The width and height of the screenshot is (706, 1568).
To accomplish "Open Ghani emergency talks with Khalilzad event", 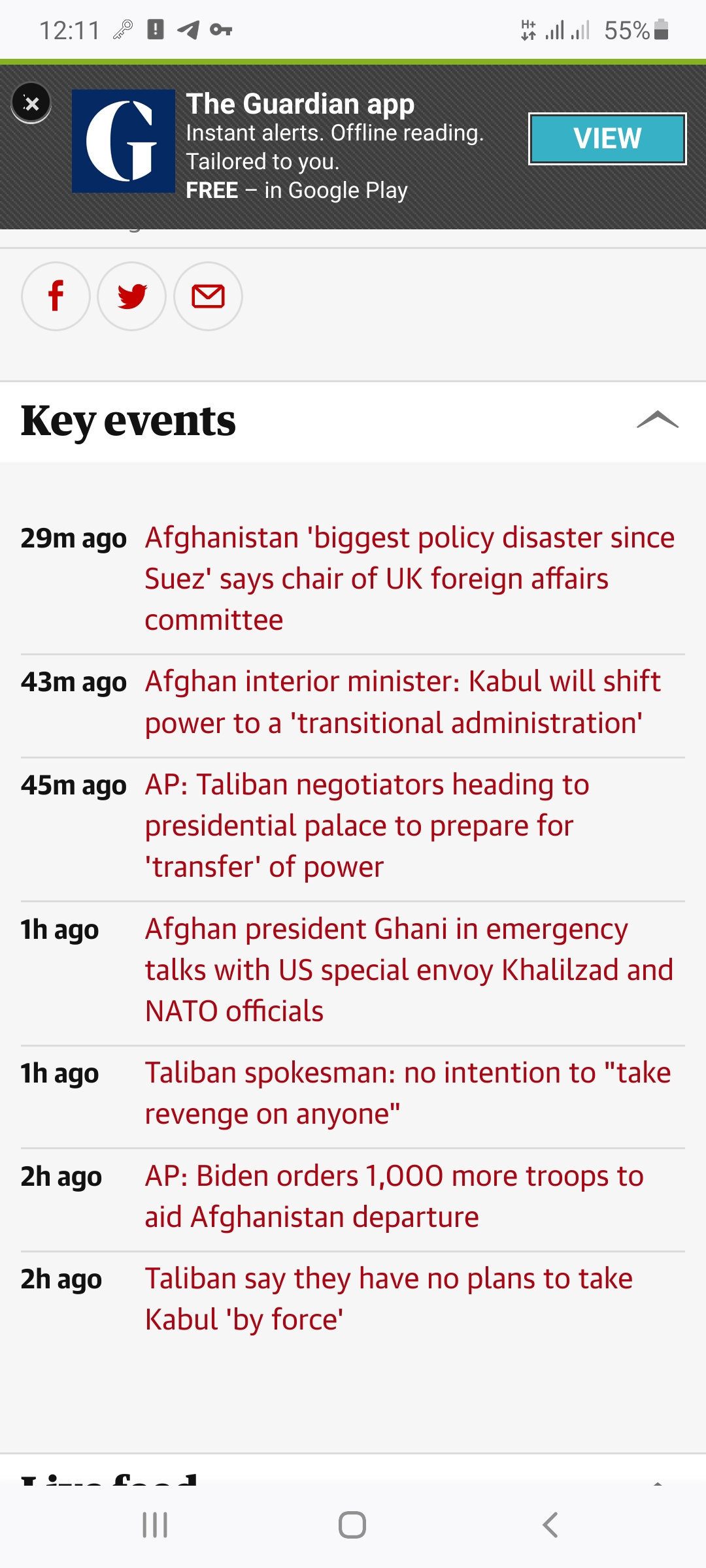I will click(409, 970).
